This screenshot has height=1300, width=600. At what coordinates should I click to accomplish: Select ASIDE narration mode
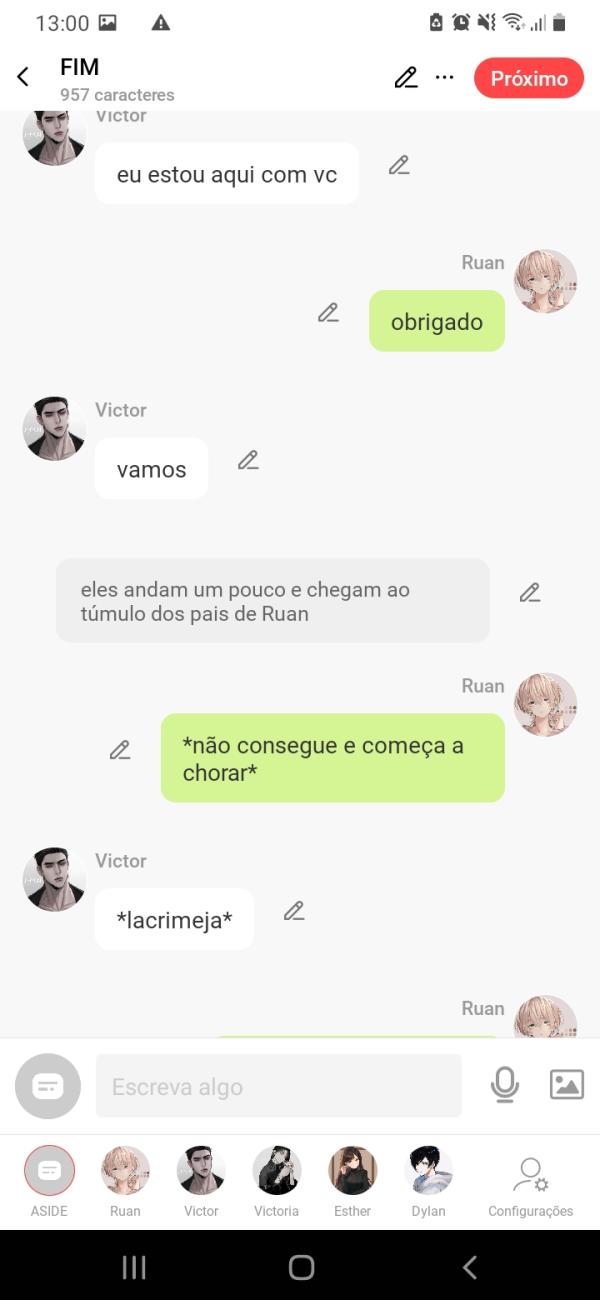pyautogui.click(x=49, y=1180)
